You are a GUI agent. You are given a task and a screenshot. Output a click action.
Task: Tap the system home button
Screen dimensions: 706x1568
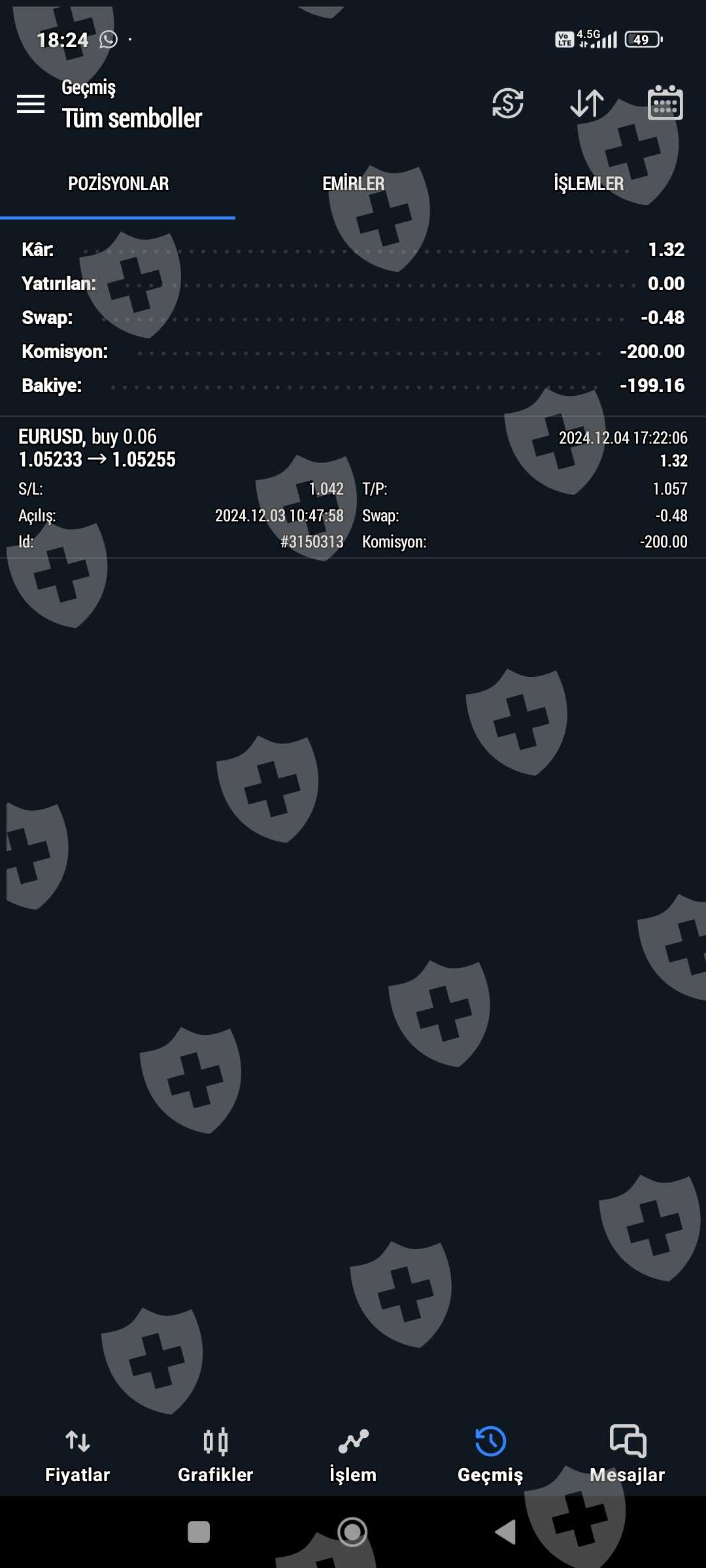(352, 1532)
